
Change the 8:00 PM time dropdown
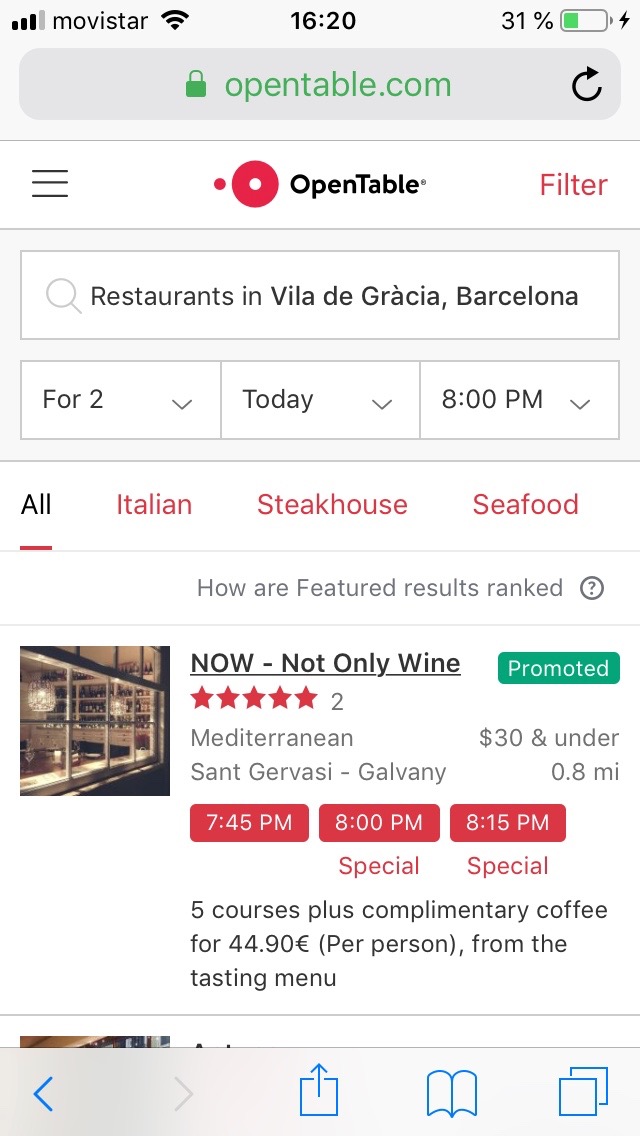tap(519, 400)
